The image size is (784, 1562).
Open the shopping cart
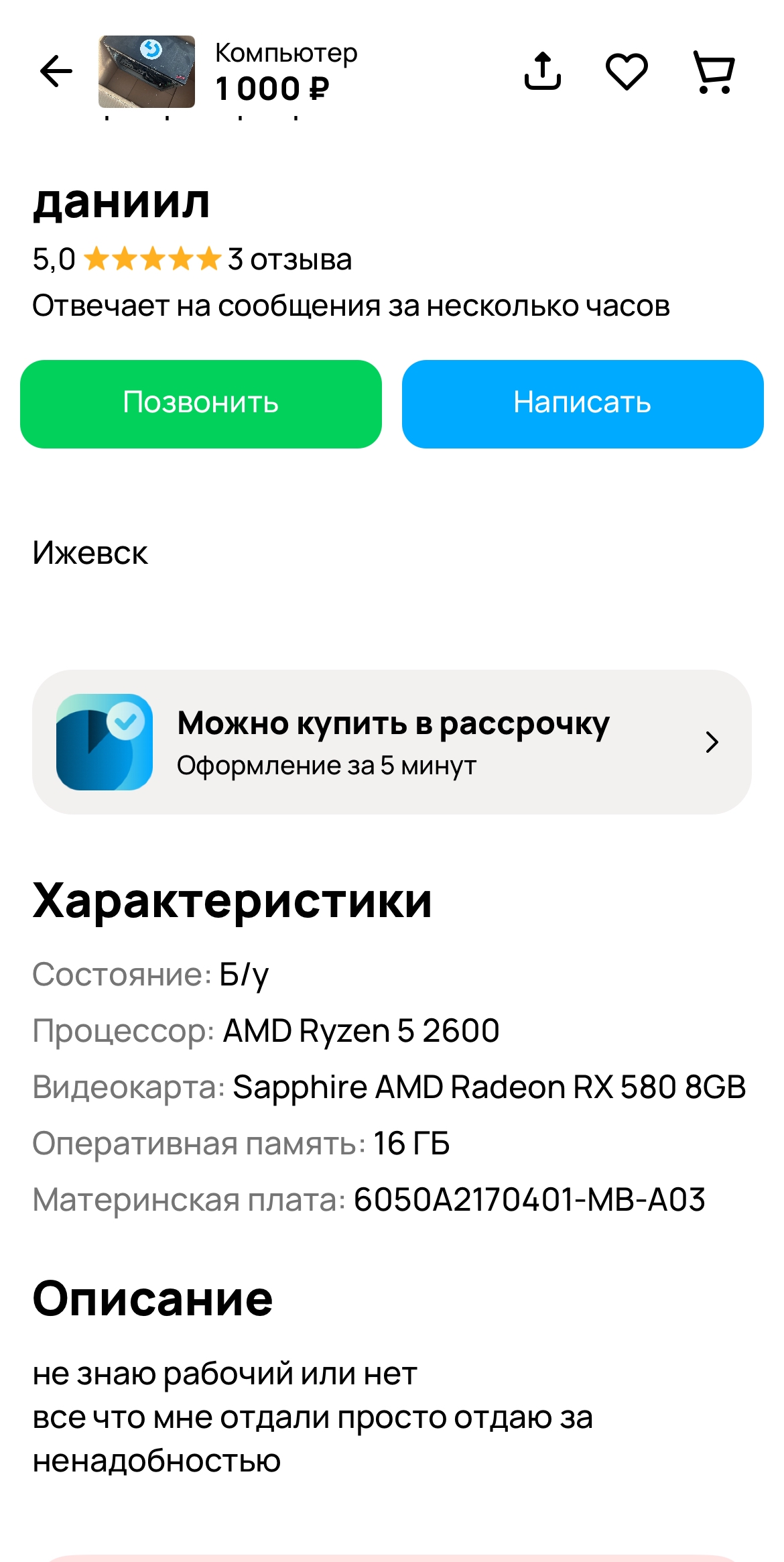(x=714, y=71)
